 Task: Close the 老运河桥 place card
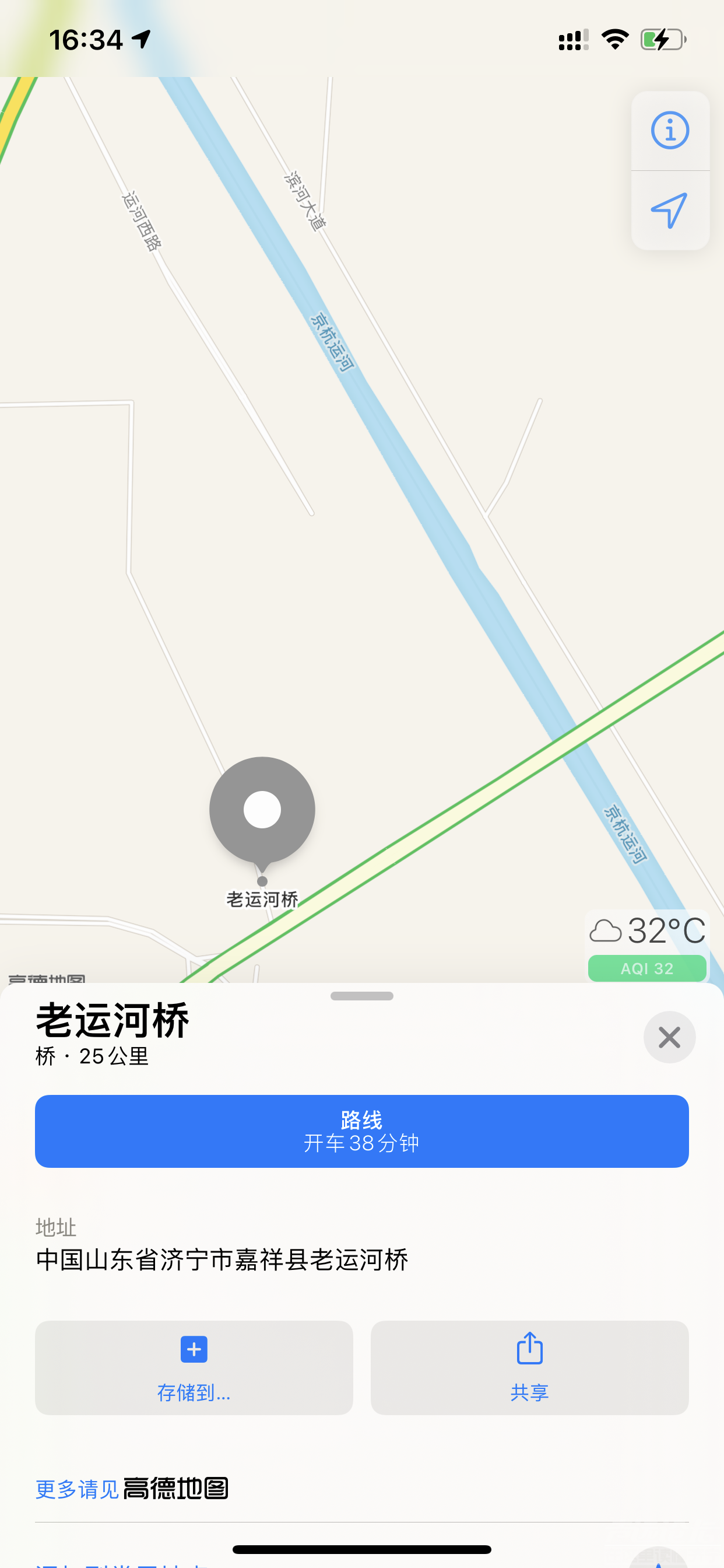point(669,1037)
